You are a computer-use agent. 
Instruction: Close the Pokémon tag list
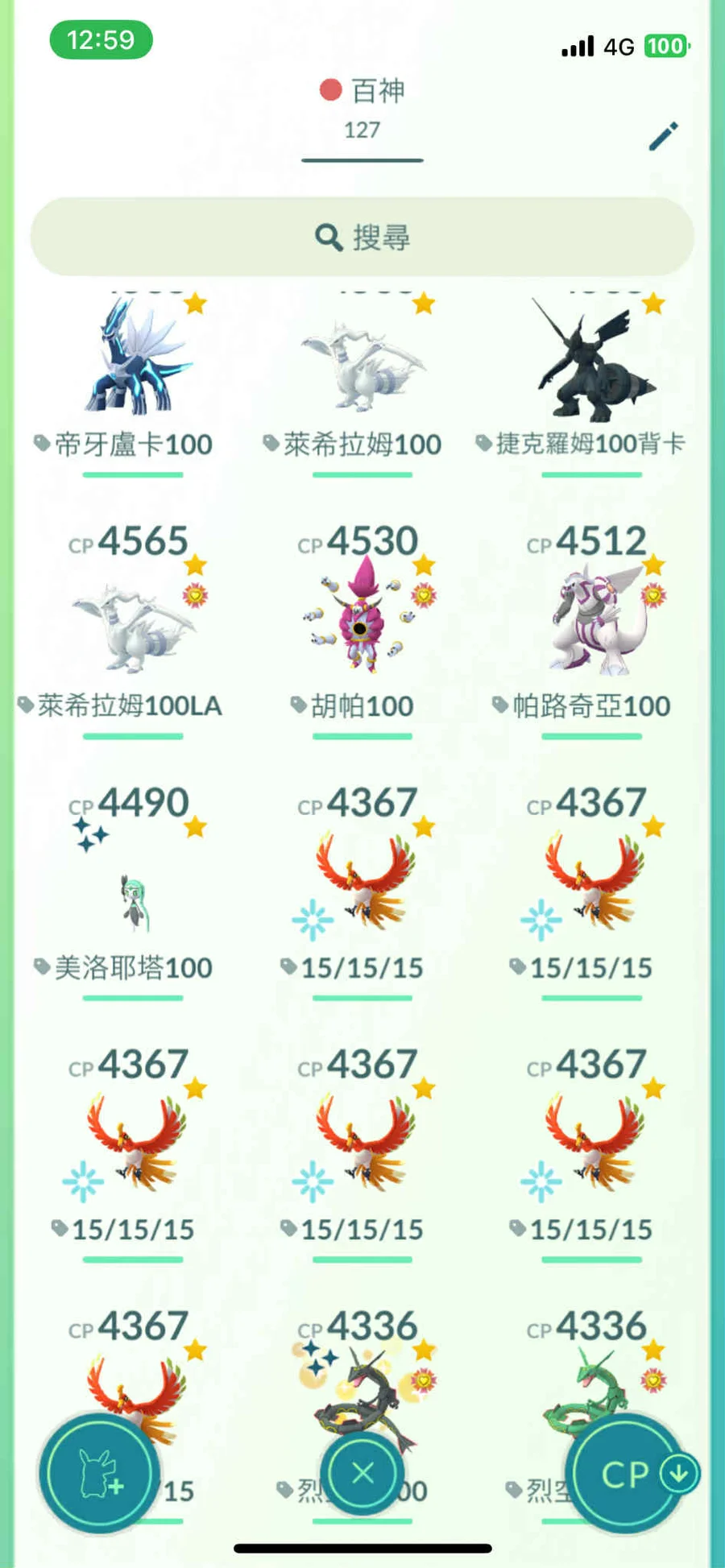(362, 1473)
